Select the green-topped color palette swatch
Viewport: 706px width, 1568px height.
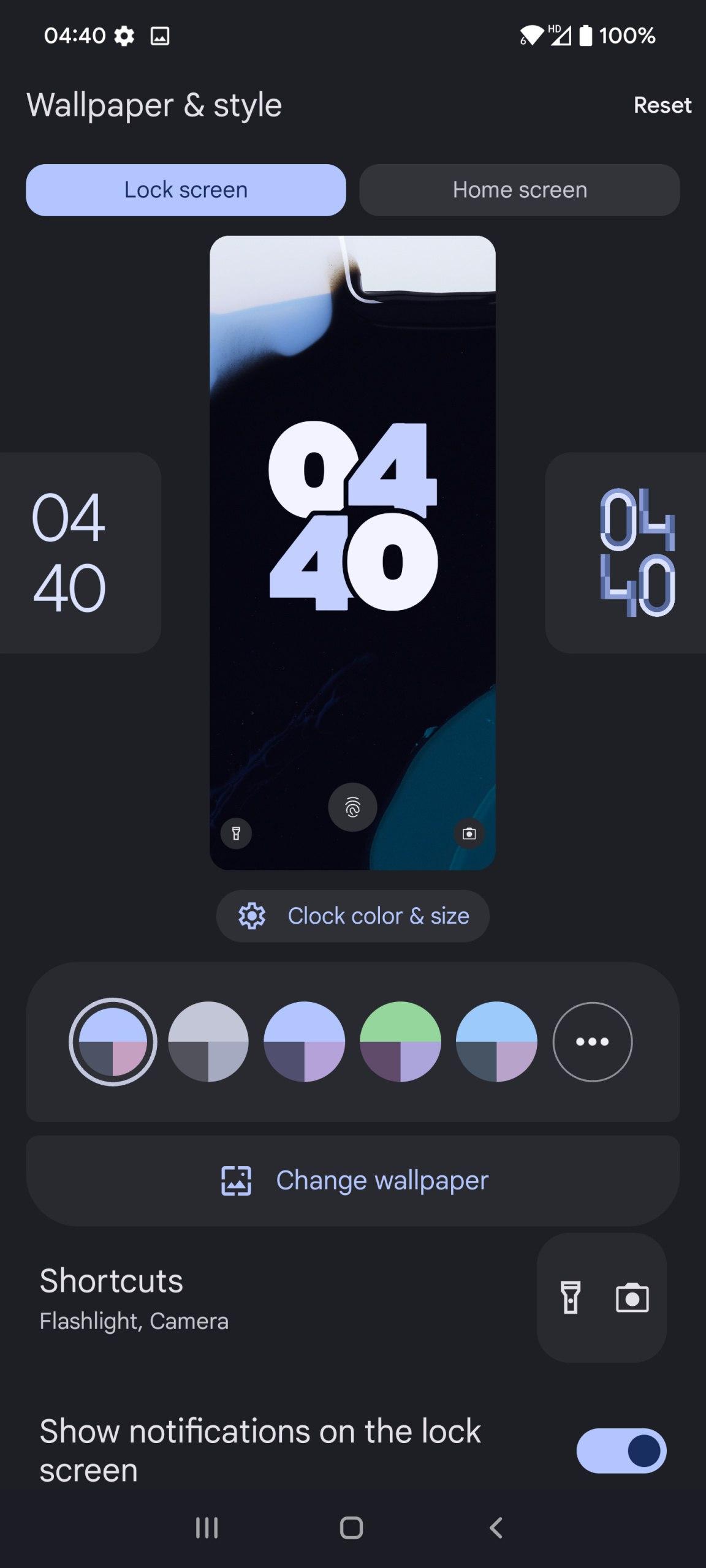click(400, 1041)
